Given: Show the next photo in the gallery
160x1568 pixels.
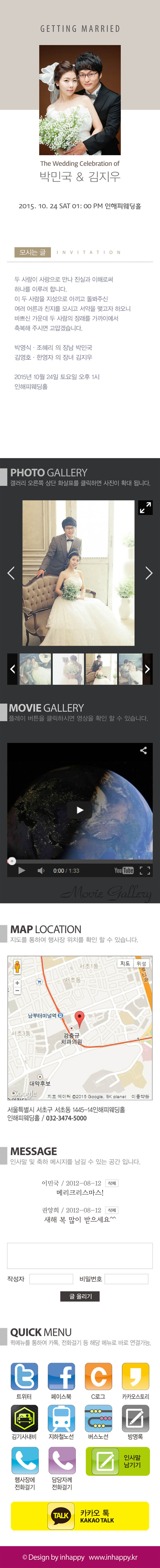Looking at the screenshot, I should coord(149,573).
